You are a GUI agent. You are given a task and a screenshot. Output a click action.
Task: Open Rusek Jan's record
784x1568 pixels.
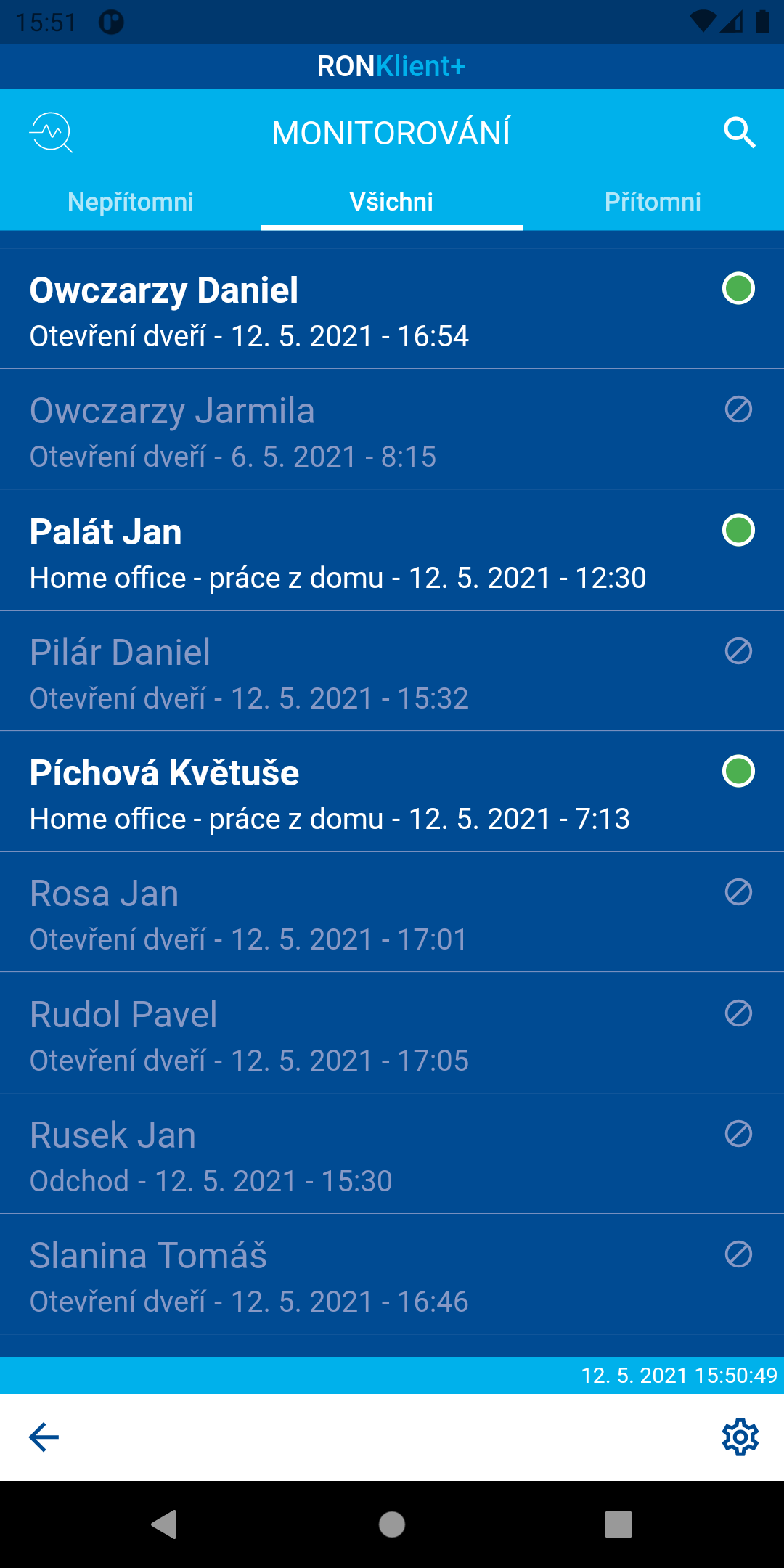pyautogui.click(x=392, y=1153)
